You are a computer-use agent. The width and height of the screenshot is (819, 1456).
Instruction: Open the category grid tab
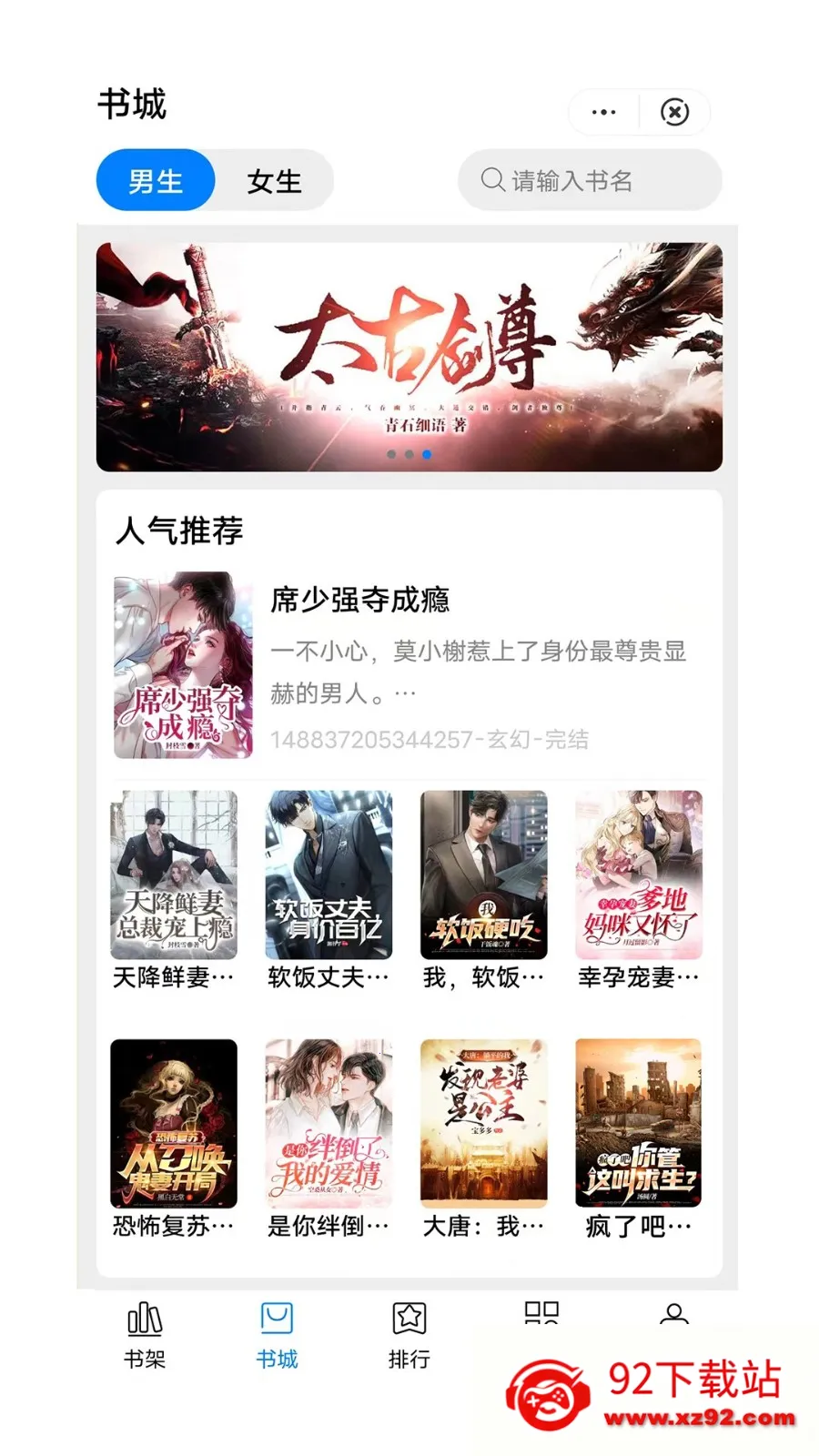[541, 1313]
